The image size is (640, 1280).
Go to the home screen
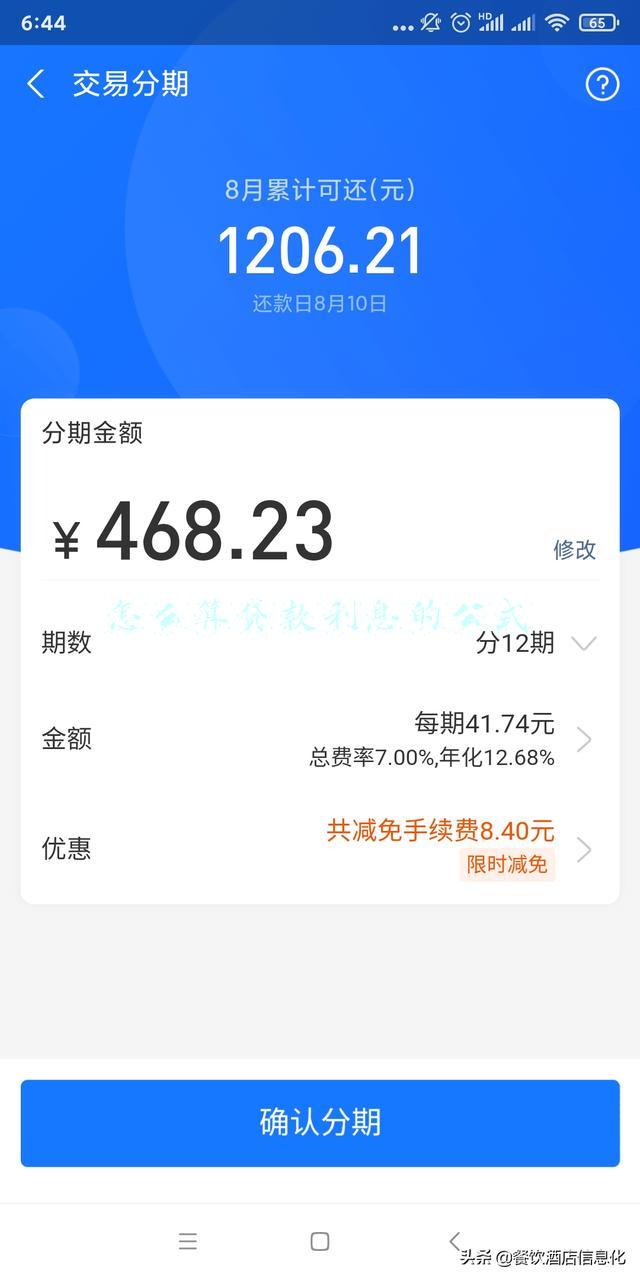coord(320,1241)
